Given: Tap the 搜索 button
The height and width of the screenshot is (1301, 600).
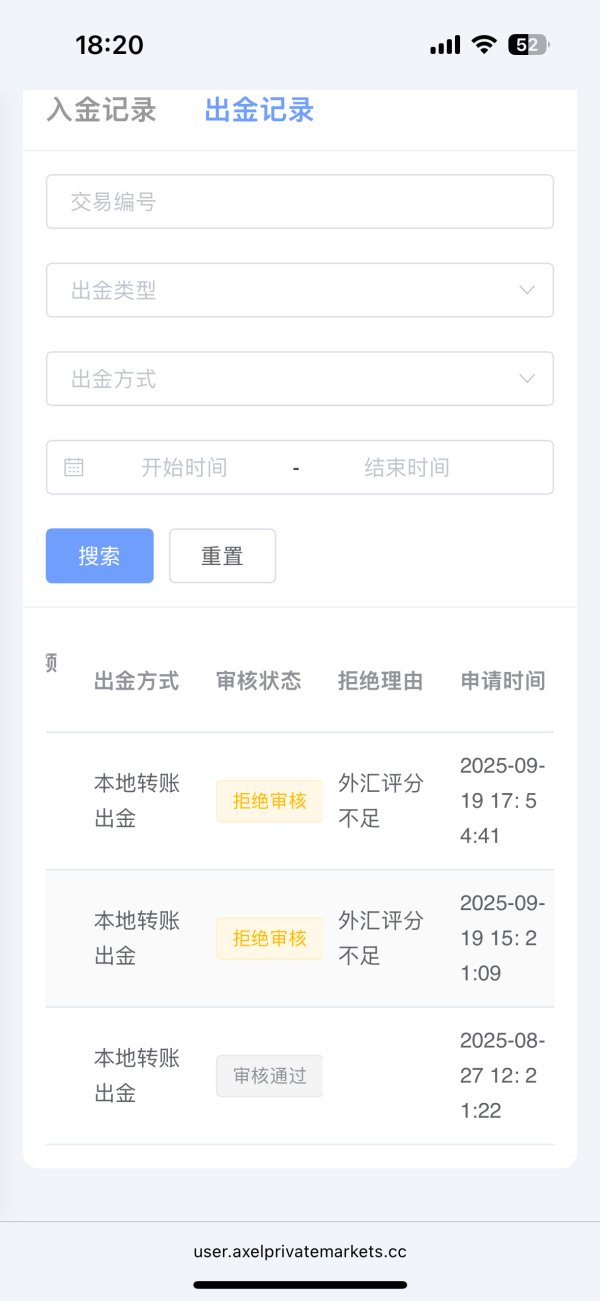Looking at the screenshot, I should click(100, 556).
